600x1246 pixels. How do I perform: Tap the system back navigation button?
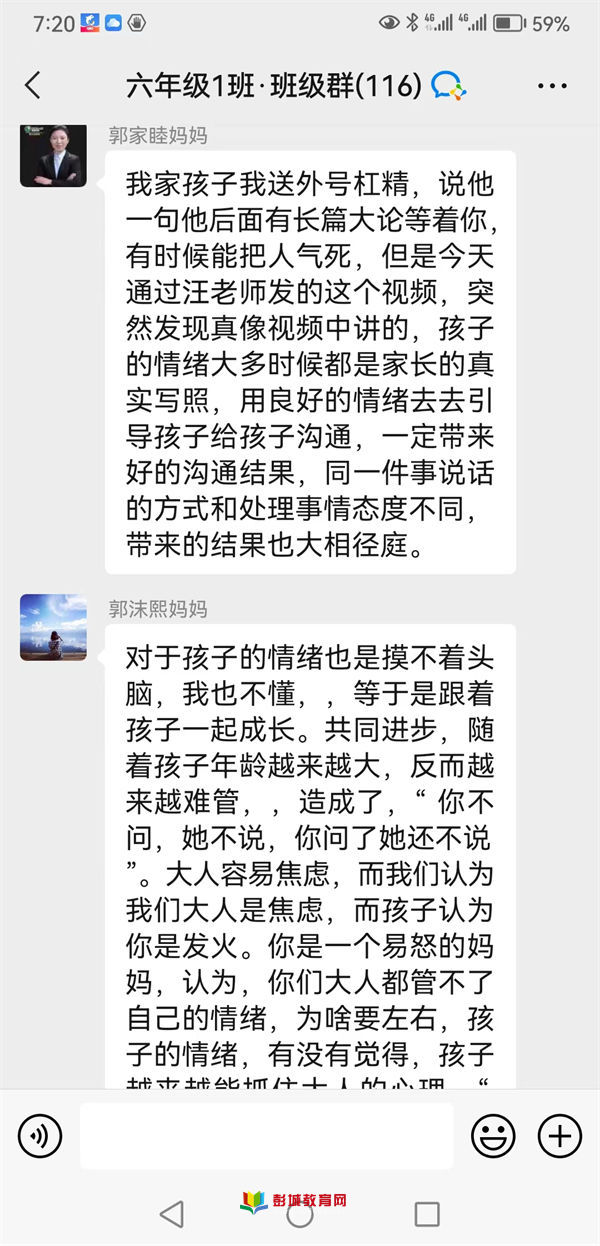[x=172, y=1214]
